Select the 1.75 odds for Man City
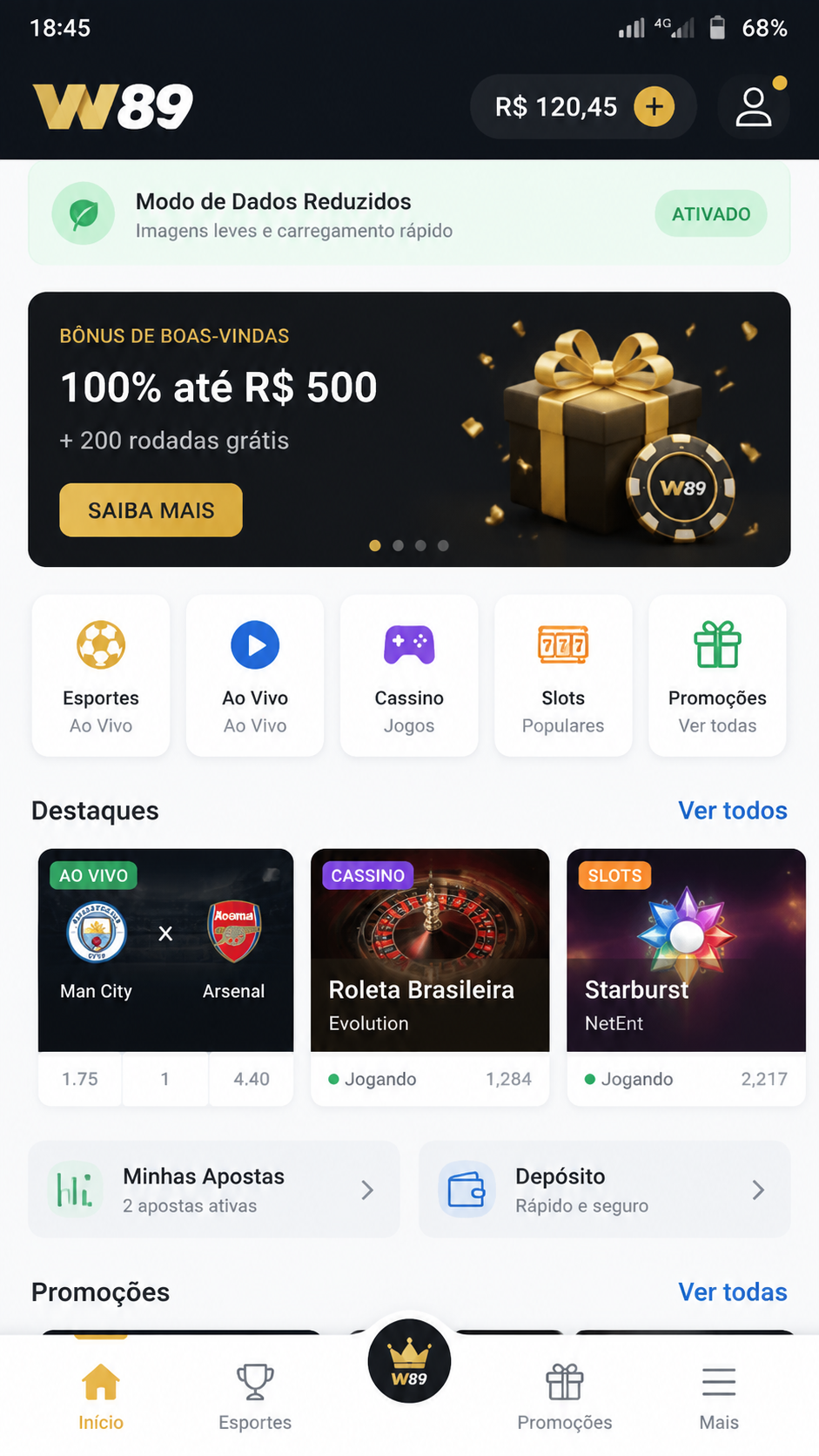Image resolution: width=819 pixels, height=1456 pixels. pyautogui.click(x=80, y=1079)
